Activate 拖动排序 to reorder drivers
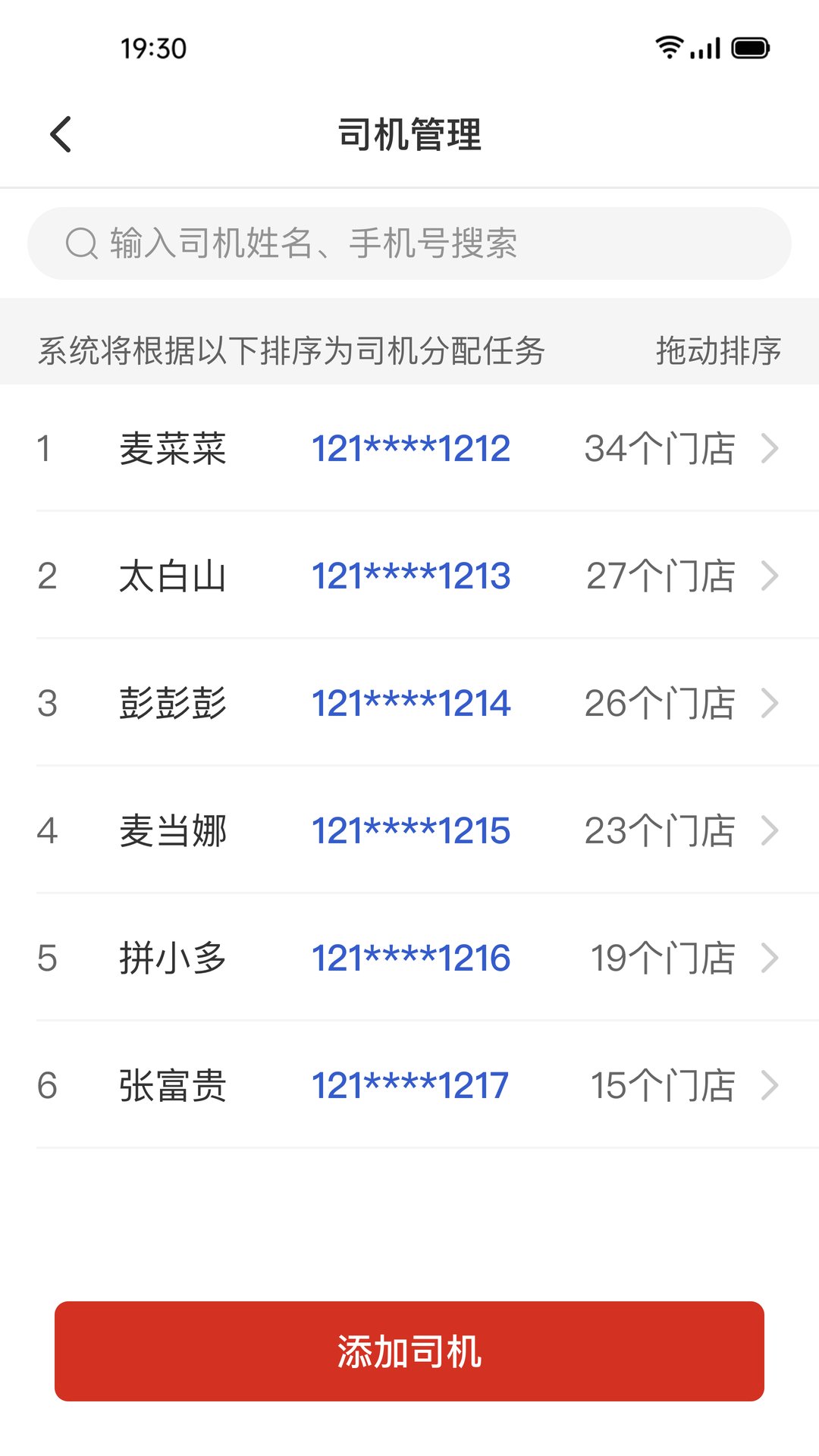The height and width of the screenshot is (1456, 819). [718, 351]
